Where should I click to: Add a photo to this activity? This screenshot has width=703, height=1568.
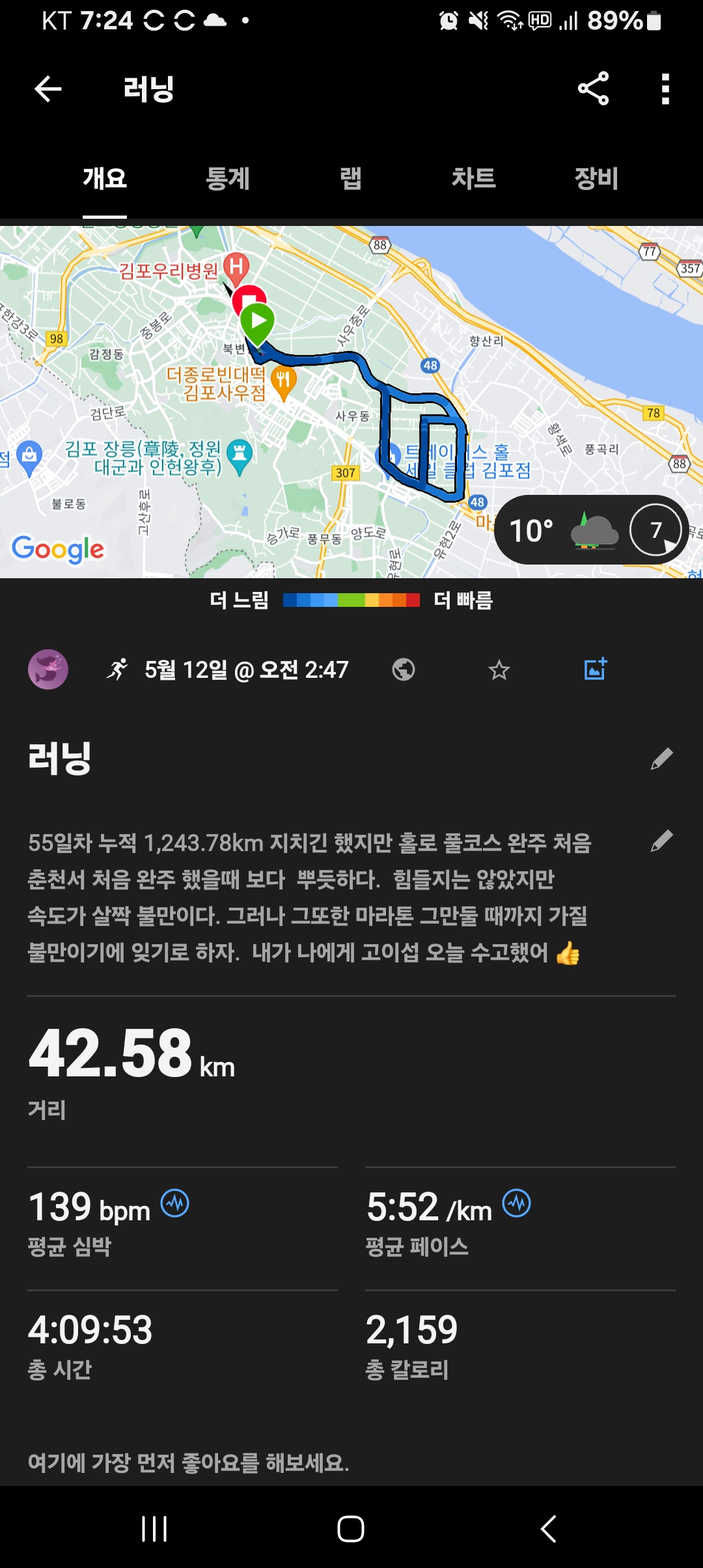(x=595, y=669)
